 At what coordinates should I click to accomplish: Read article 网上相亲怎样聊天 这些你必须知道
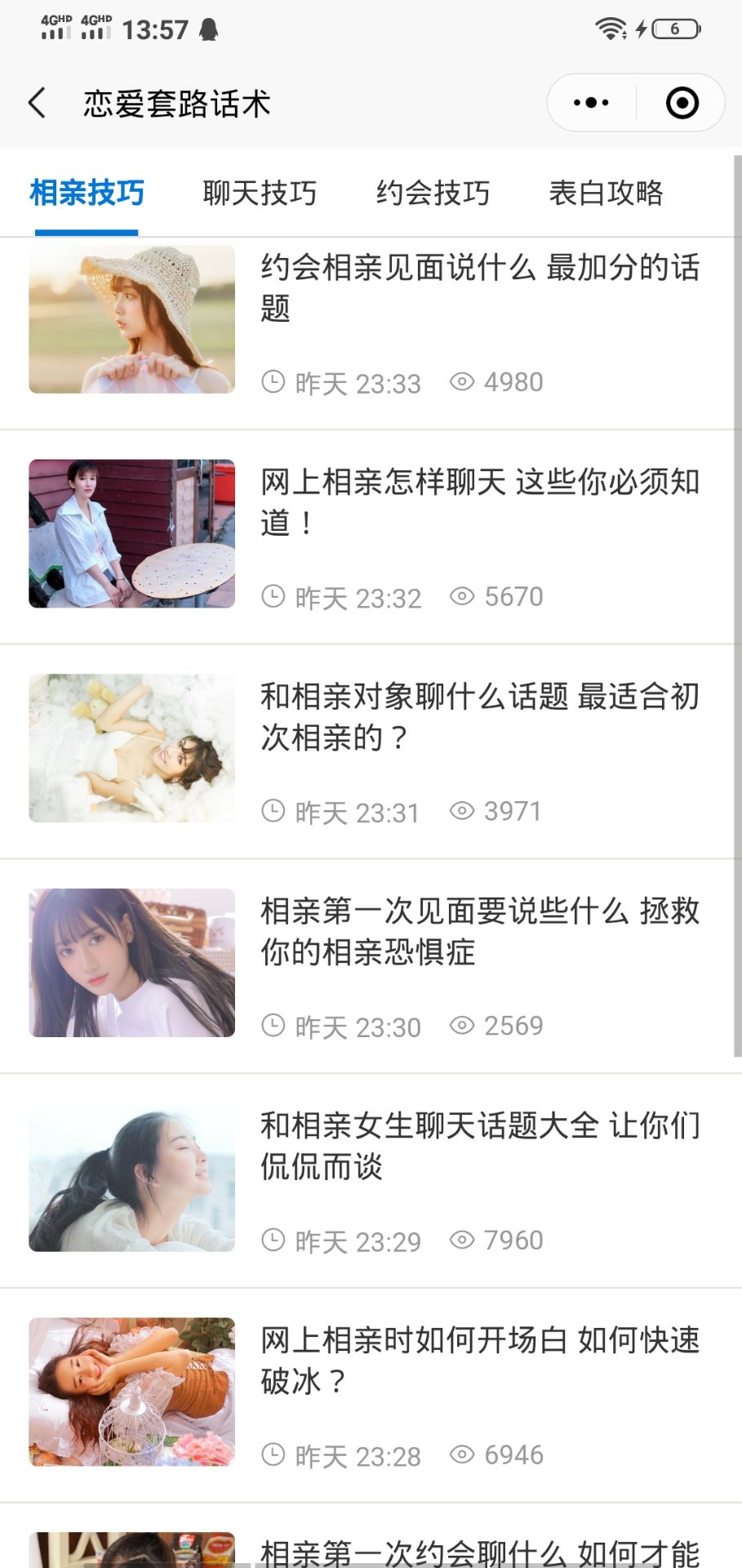coord(479,502)
